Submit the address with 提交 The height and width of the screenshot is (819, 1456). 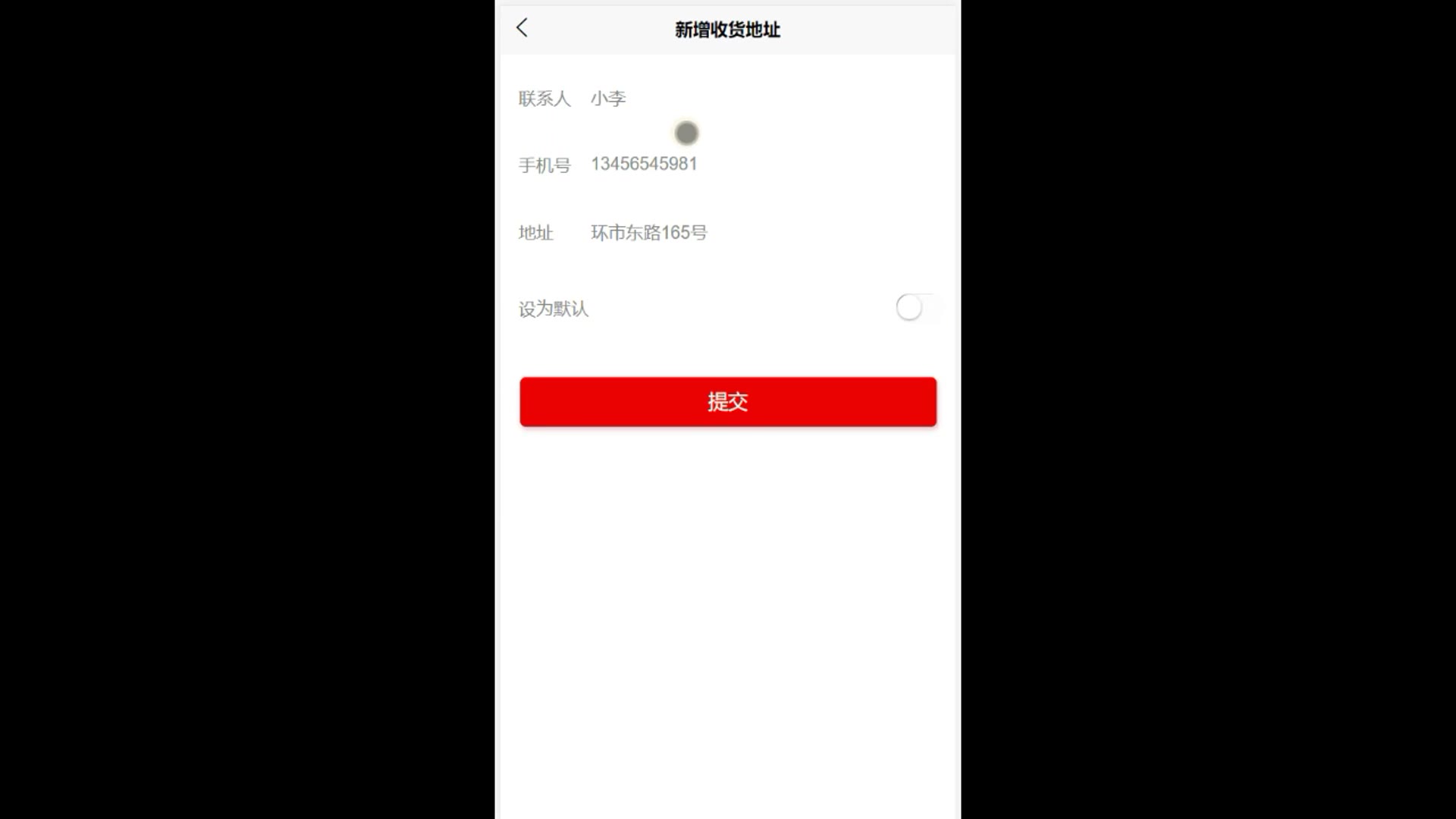point(728,402)
